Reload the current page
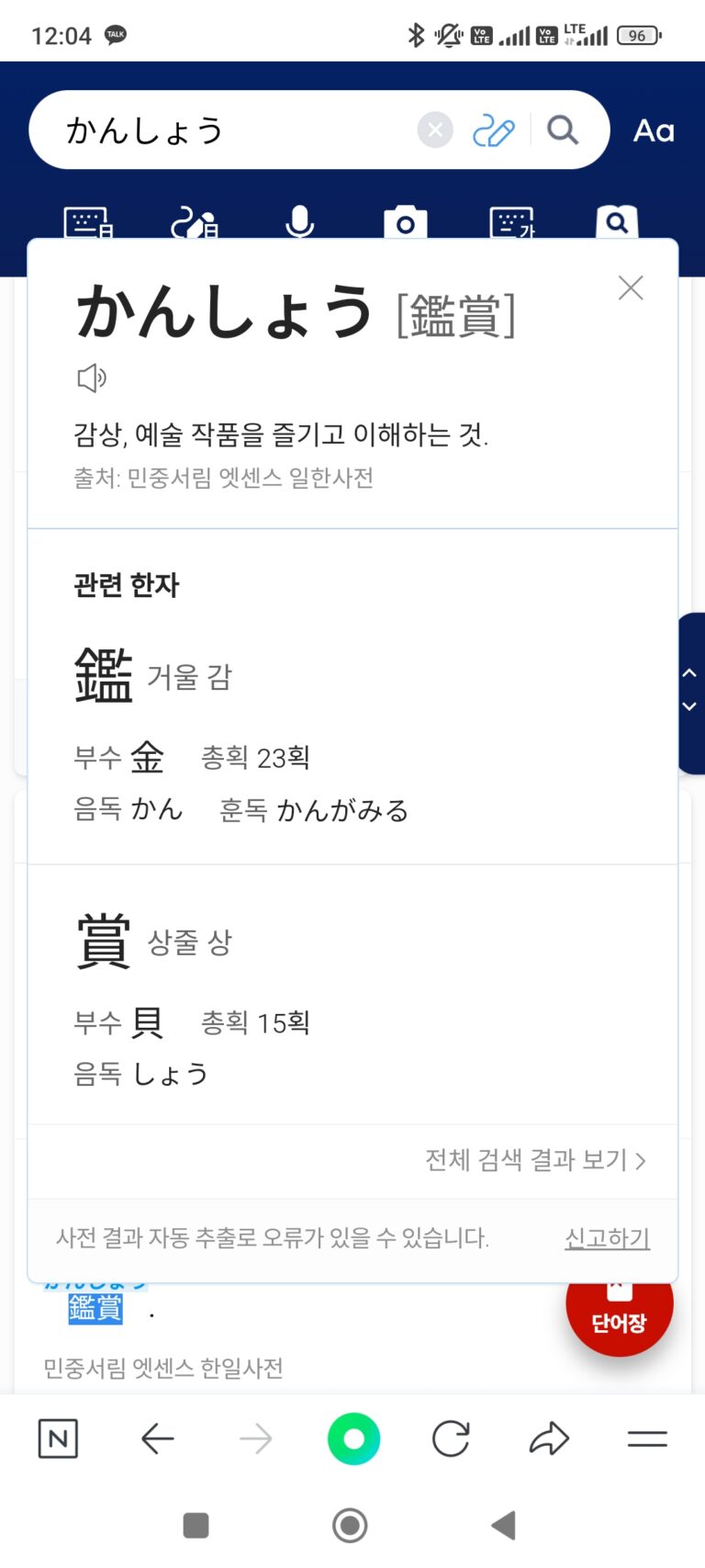This screenshot has width=705, height=1568. [451, 1438]
